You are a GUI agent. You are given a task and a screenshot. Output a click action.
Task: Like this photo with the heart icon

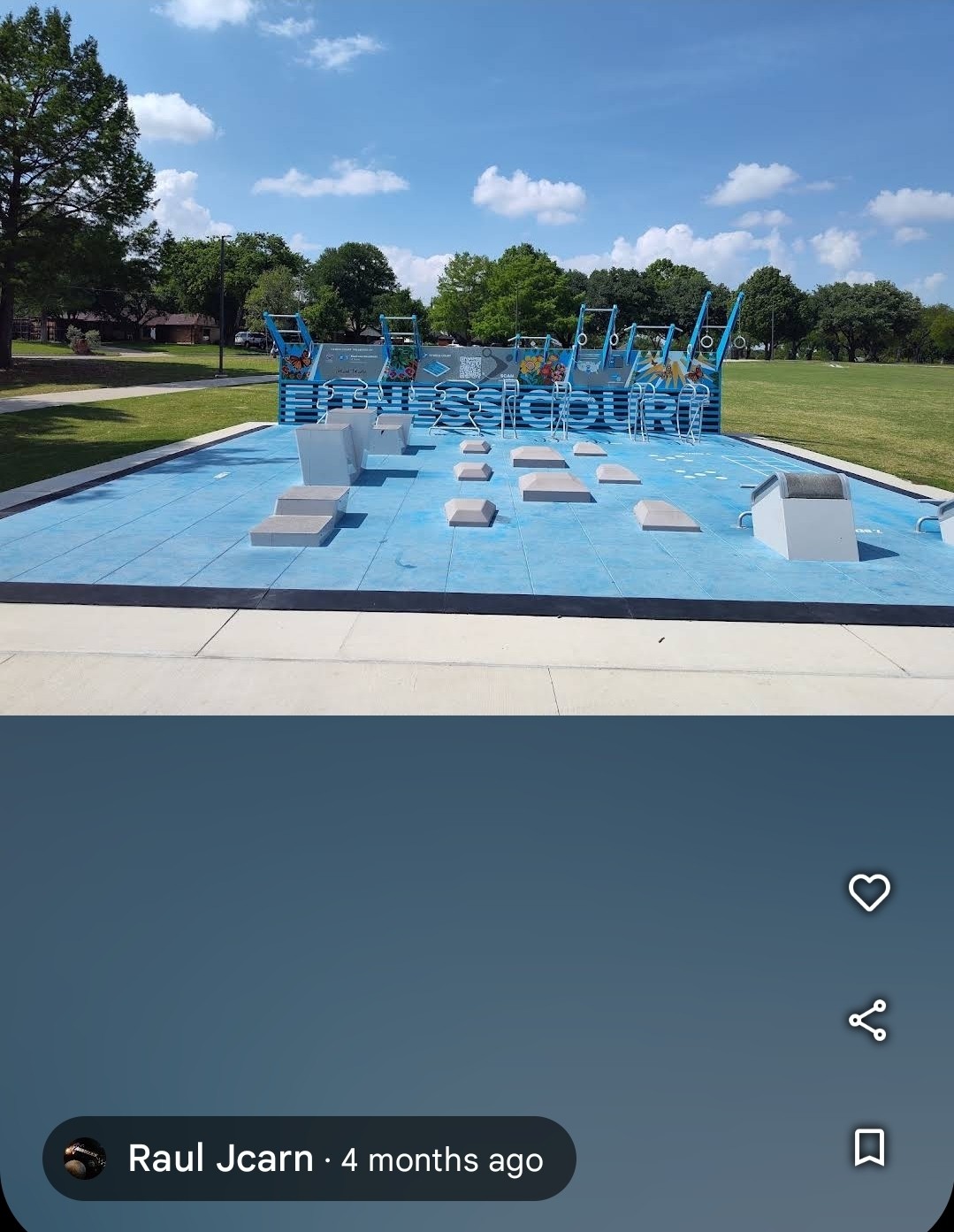click(869, 892)
